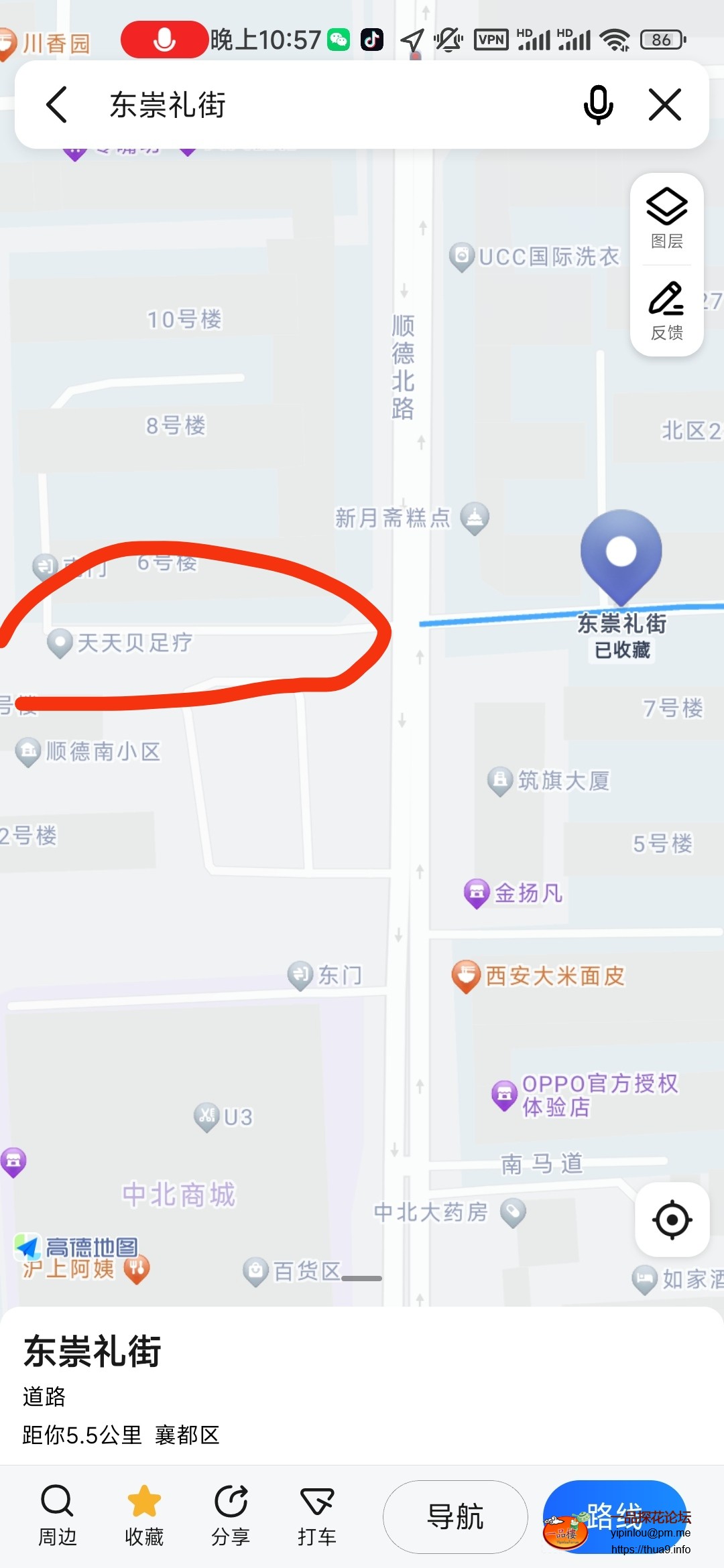
Task: Recenter the map on my location
Action: 672,1220
